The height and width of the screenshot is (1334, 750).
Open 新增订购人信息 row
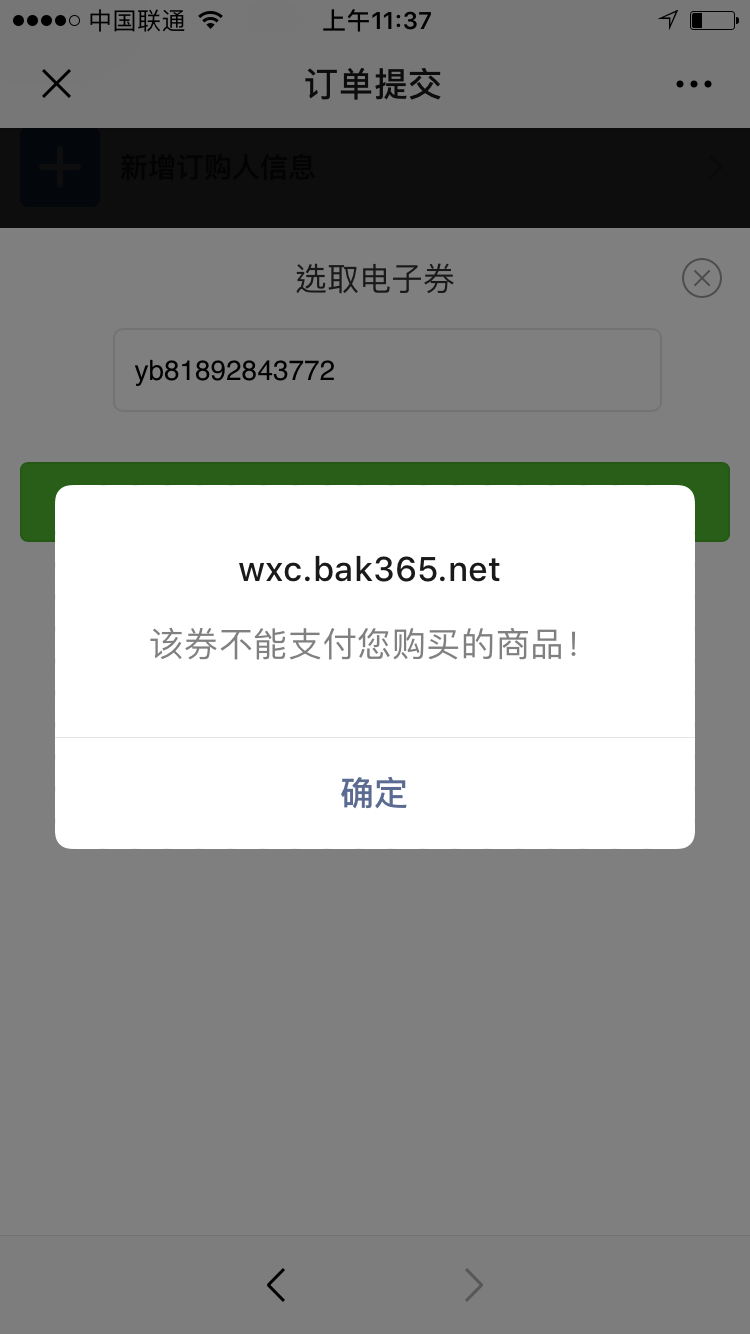tap(375, 168)
